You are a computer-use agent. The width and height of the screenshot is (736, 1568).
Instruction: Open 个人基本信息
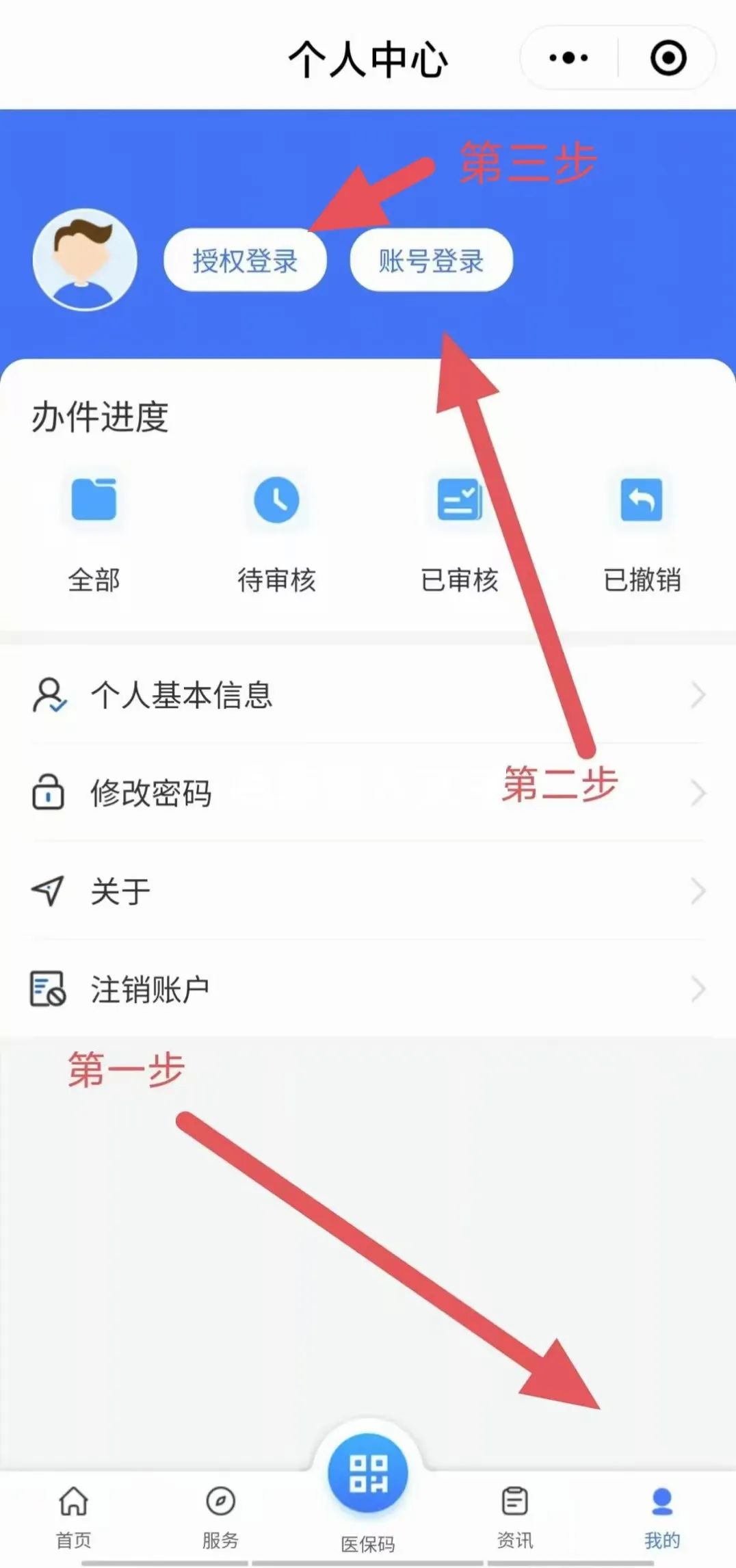click(368, 694)
